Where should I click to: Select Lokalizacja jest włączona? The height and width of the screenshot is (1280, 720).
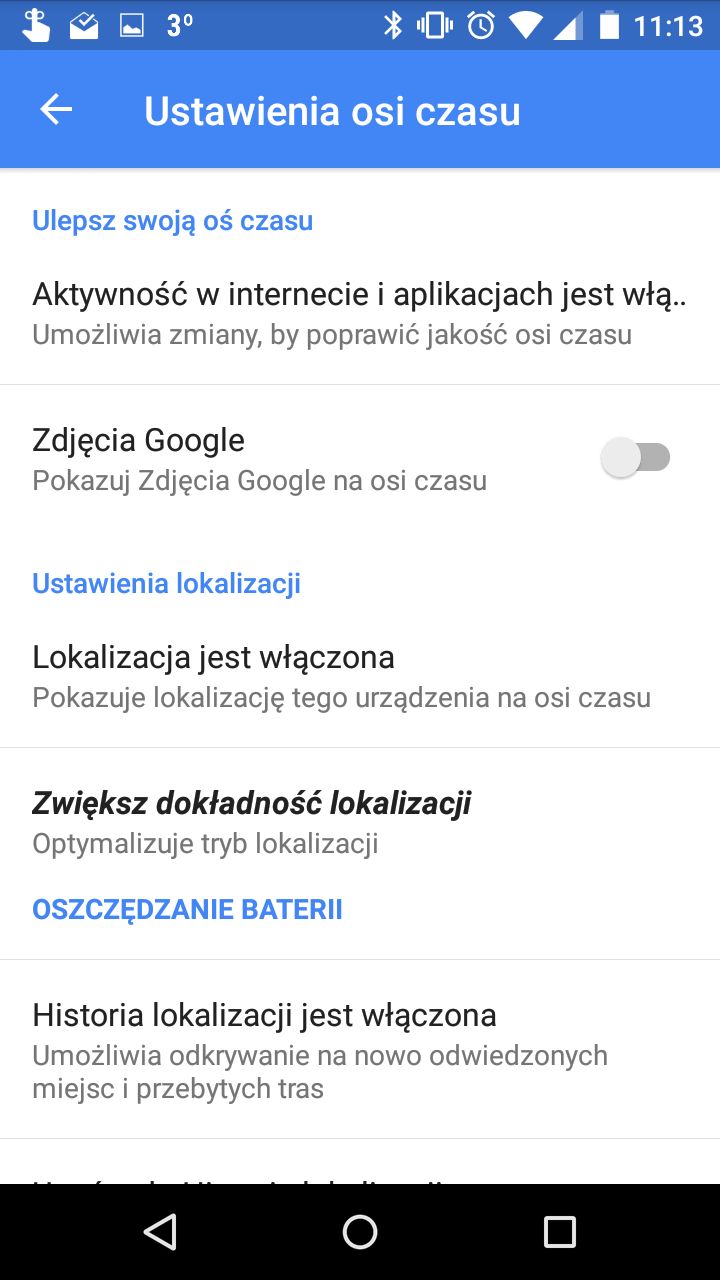(x=360, y=675)
